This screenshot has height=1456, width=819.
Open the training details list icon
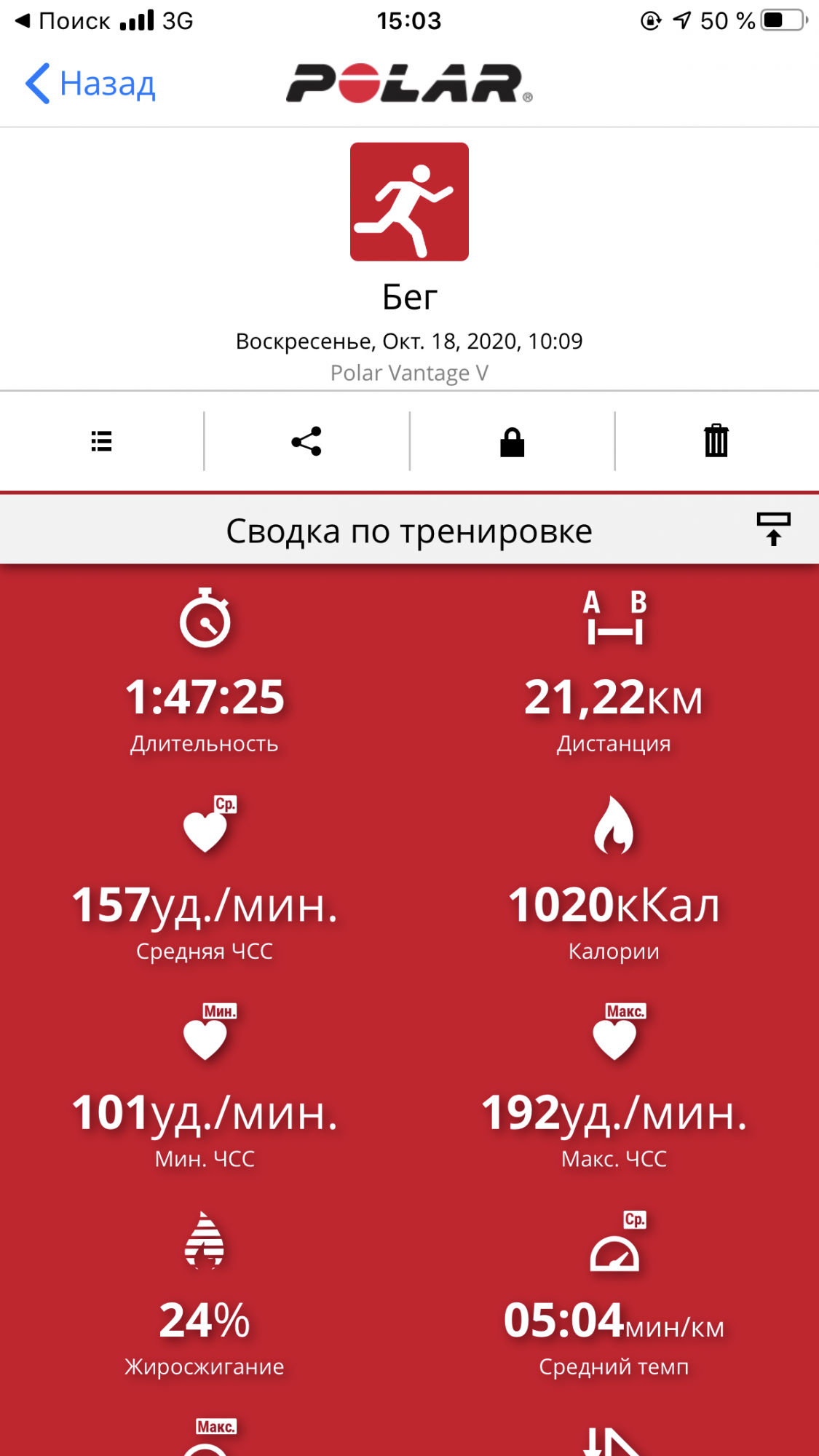pos(101,441)
